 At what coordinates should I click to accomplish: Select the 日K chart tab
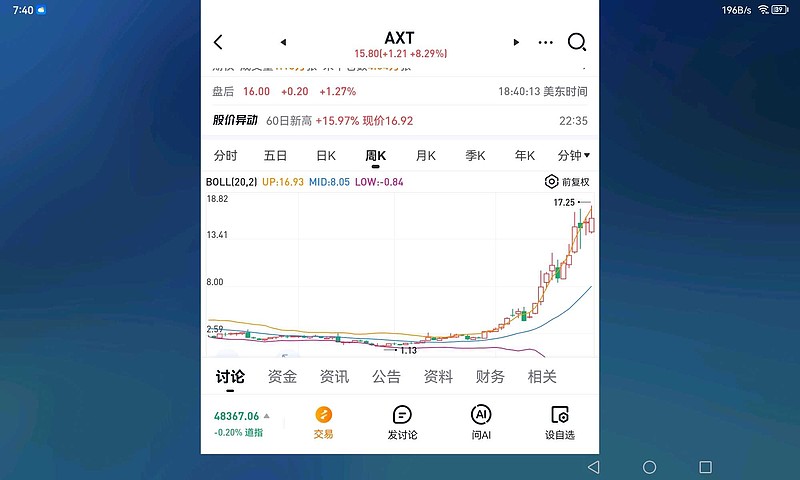click(326, 156)
